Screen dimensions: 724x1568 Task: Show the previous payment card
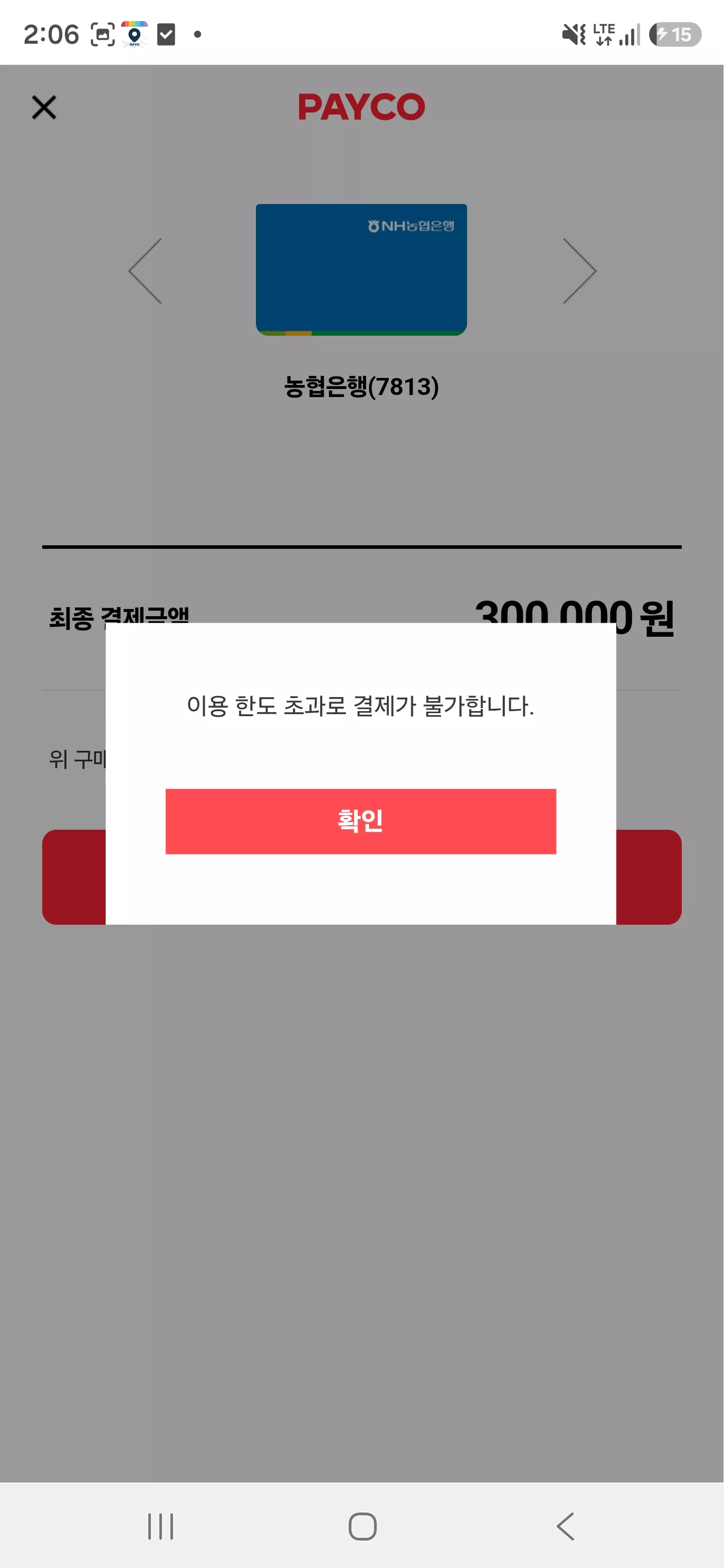[x=145, y=271]
